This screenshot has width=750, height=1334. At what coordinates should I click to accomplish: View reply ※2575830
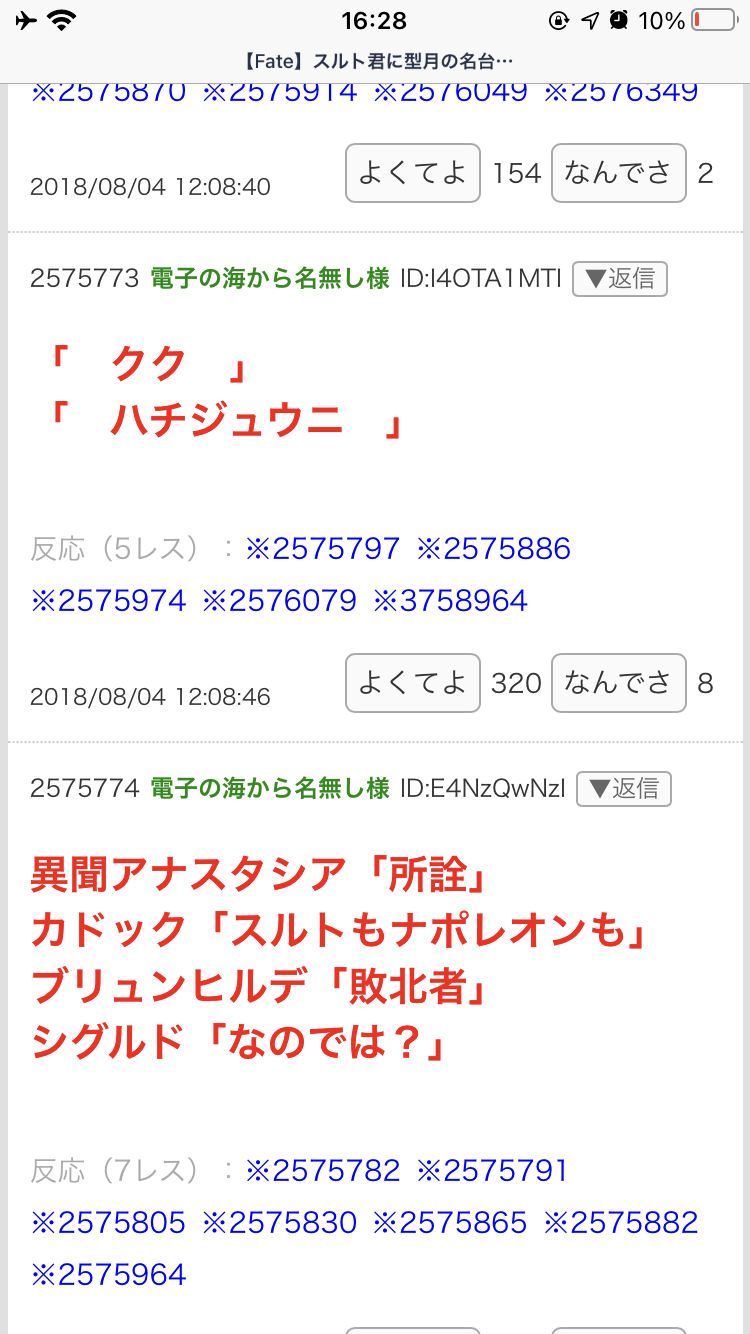[x=279, y=1222]
